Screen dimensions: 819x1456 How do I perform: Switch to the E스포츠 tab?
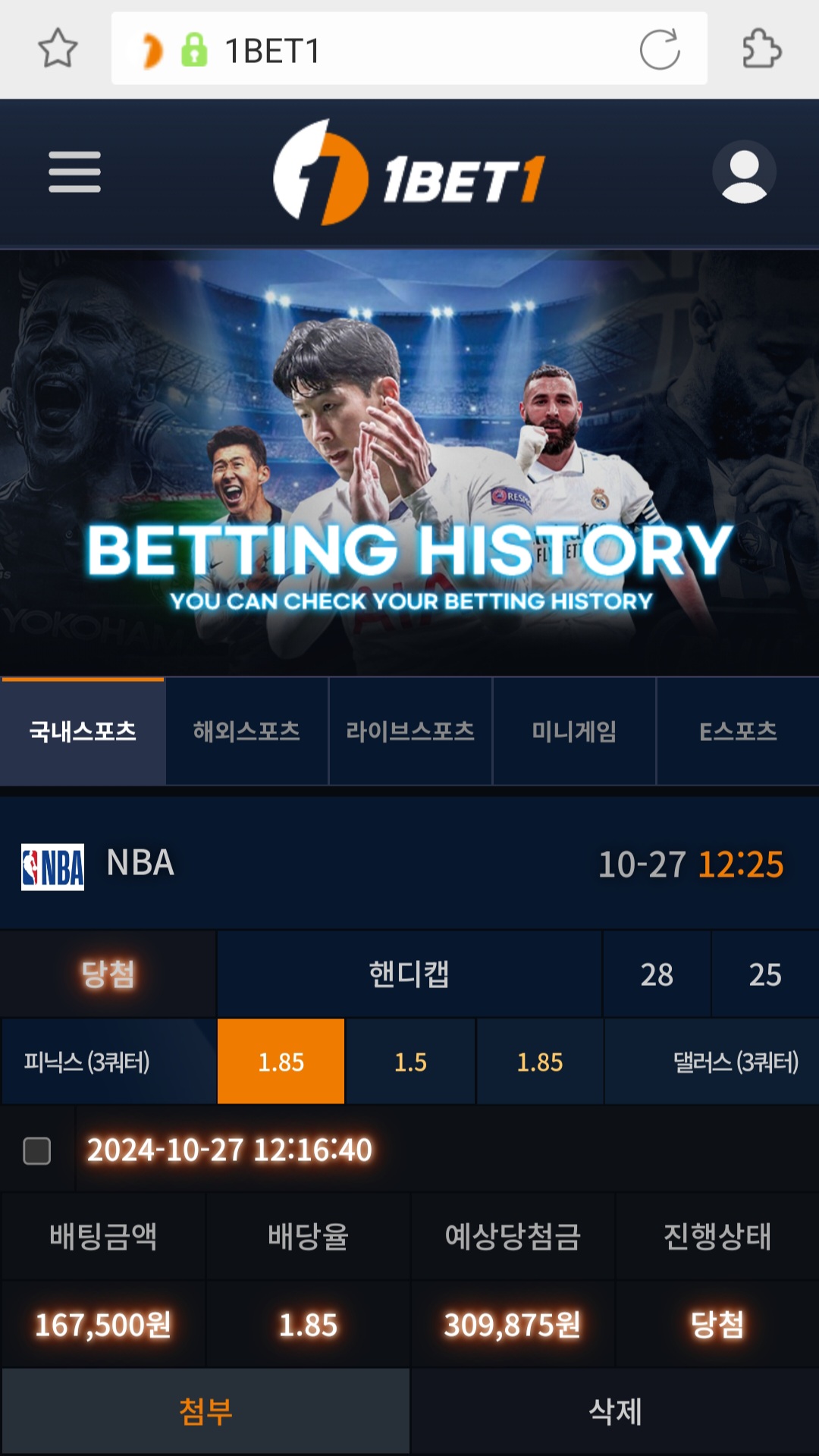[738, 732]
